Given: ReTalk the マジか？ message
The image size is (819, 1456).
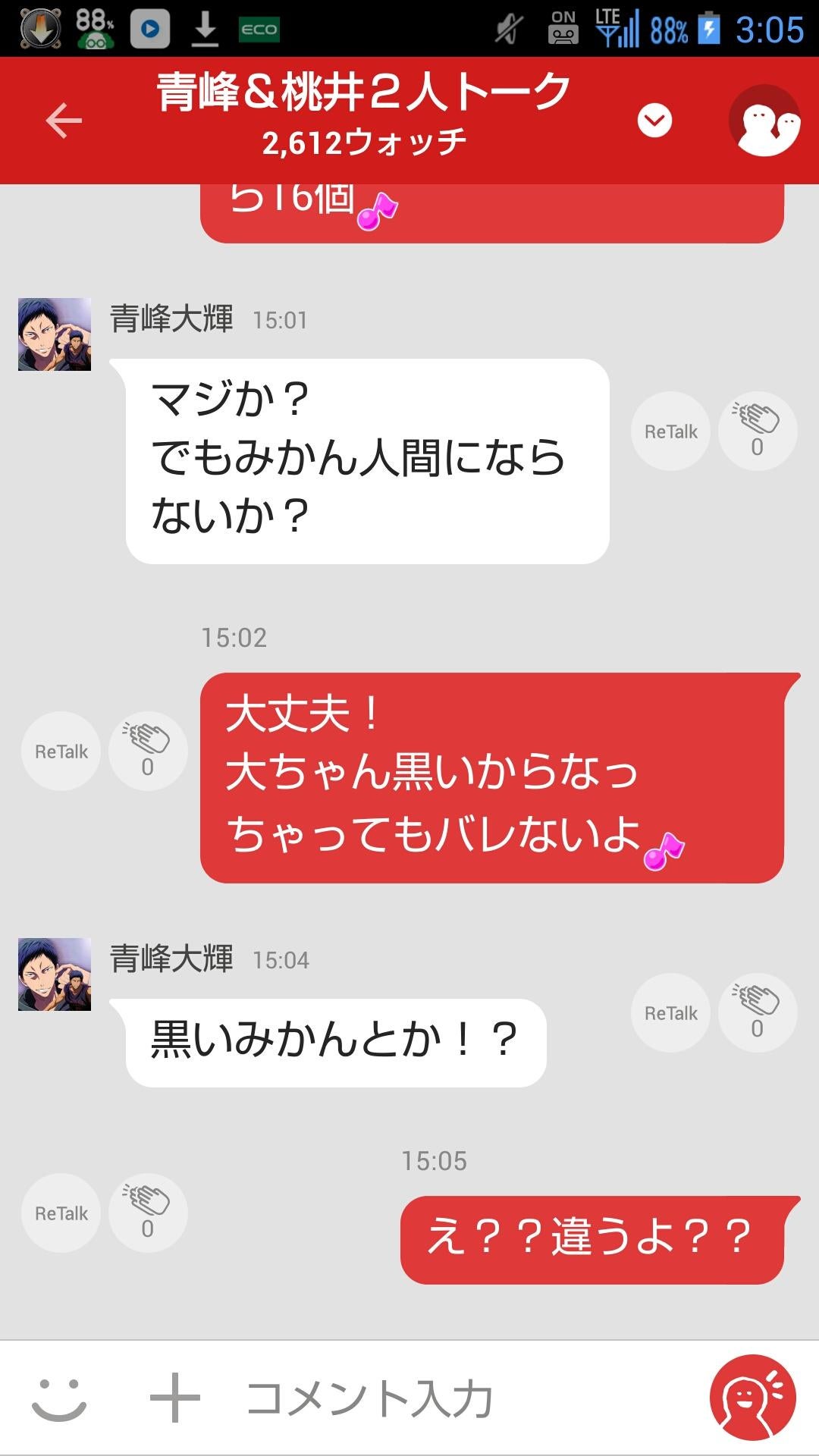Looking at the screenshot, I should [x=670, y=431].
